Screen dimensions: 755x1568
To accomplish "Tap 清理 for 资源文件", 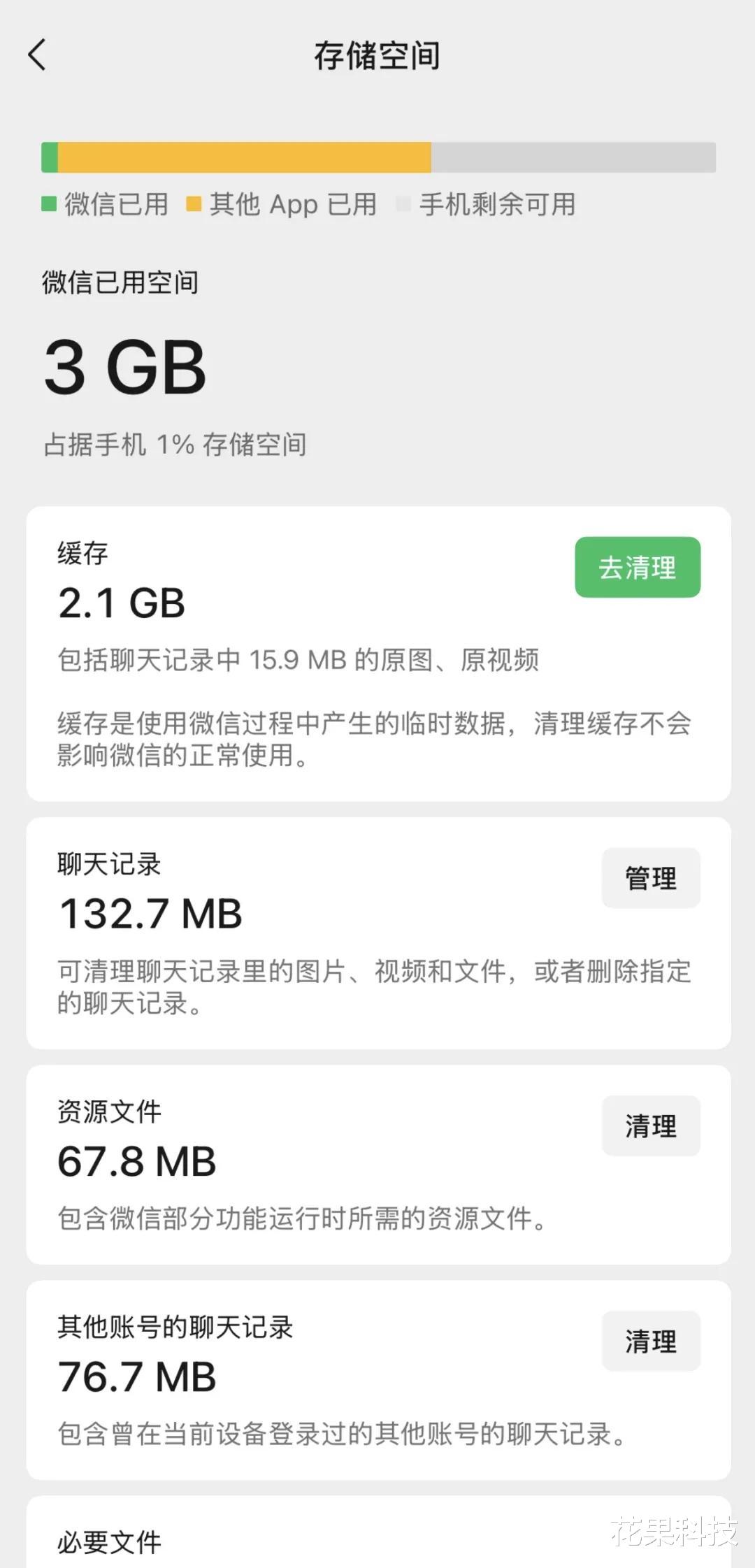I will pyautogui.click(x=650, y=1125).
